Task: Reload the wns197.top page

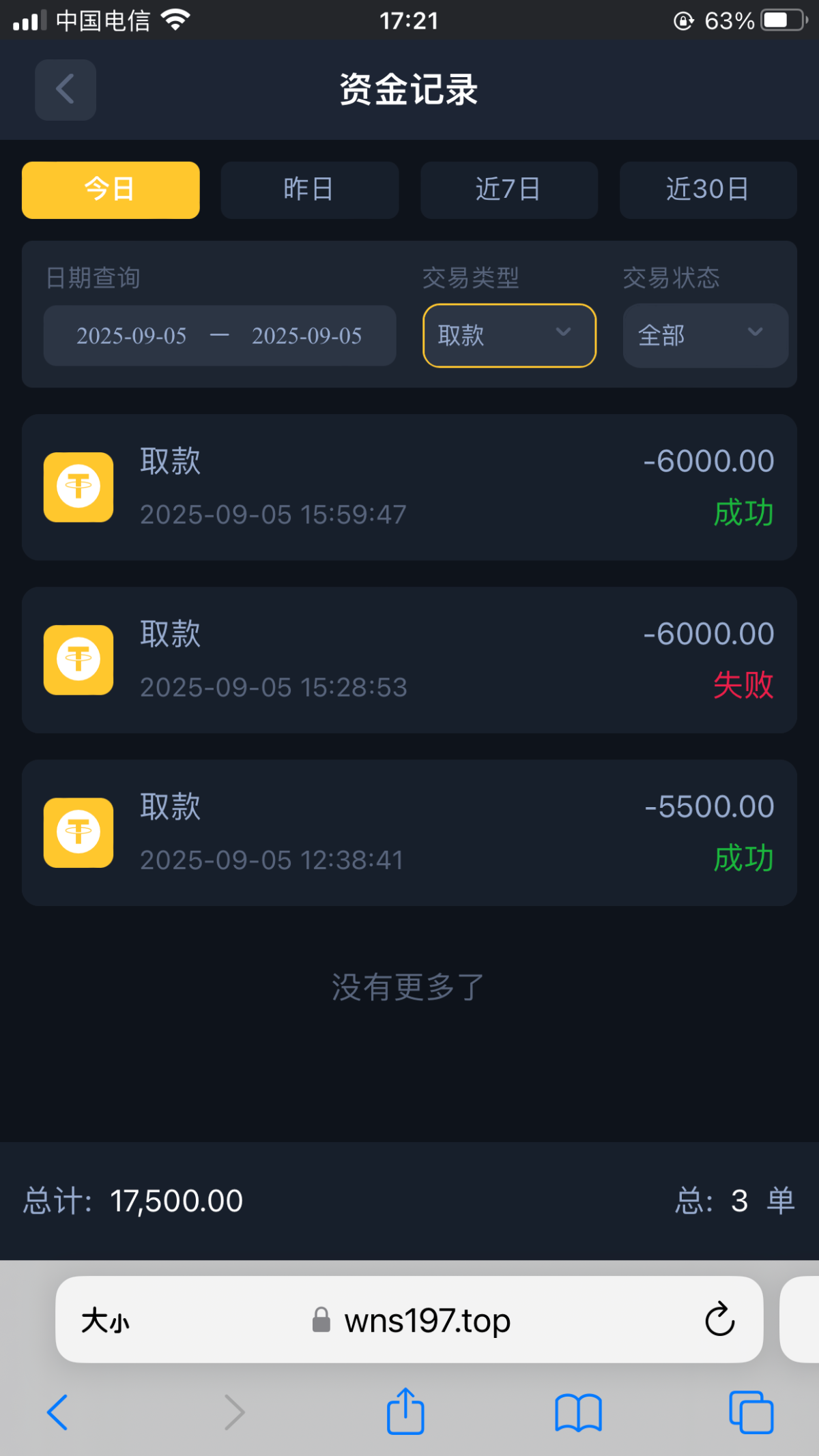Action: pos(719,1320)
